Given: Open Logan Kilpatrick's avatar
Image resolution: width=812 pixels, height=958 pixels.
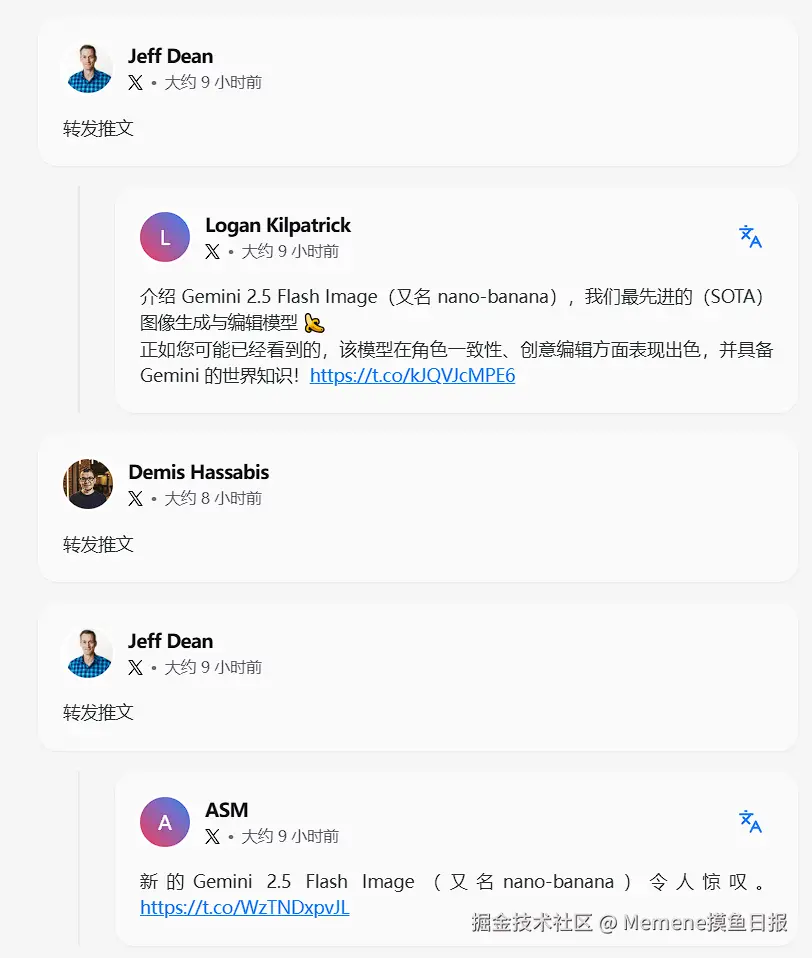Looking at the screenshot, I should point(165,237).
